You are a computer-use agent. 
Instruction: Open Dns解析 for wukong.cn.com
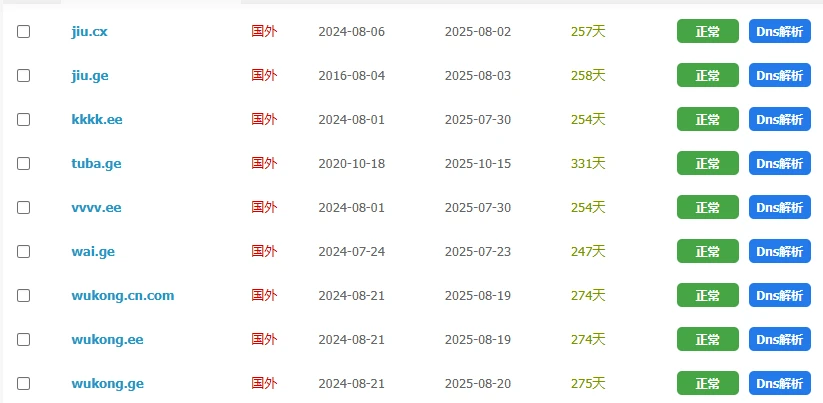pyautogui.click(x=779, y=296)
